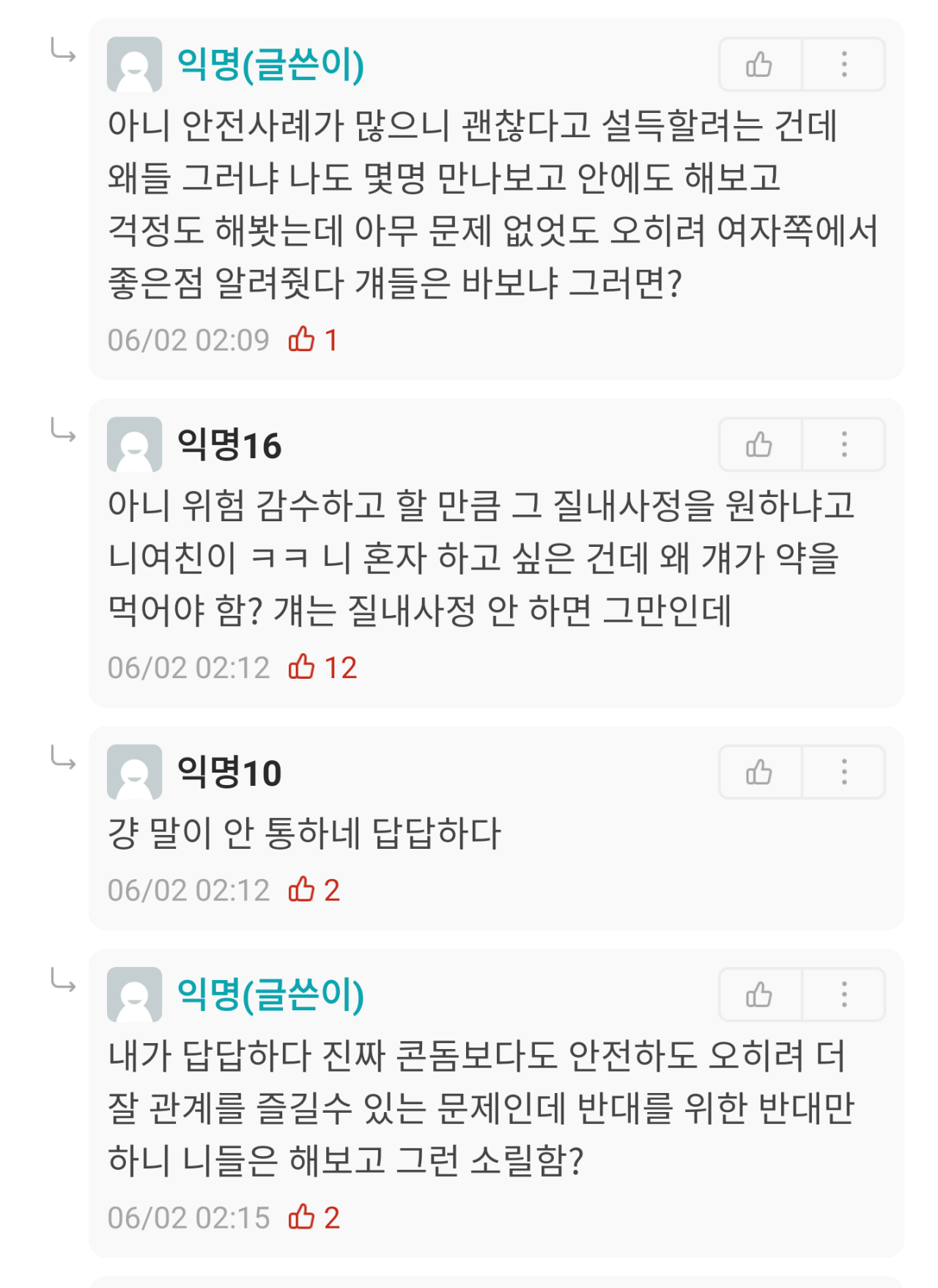This screenshot has width=938, height=1288.
Task: Like the comment by 익명10
Action: pyautogui.click(x=759, y=772)
